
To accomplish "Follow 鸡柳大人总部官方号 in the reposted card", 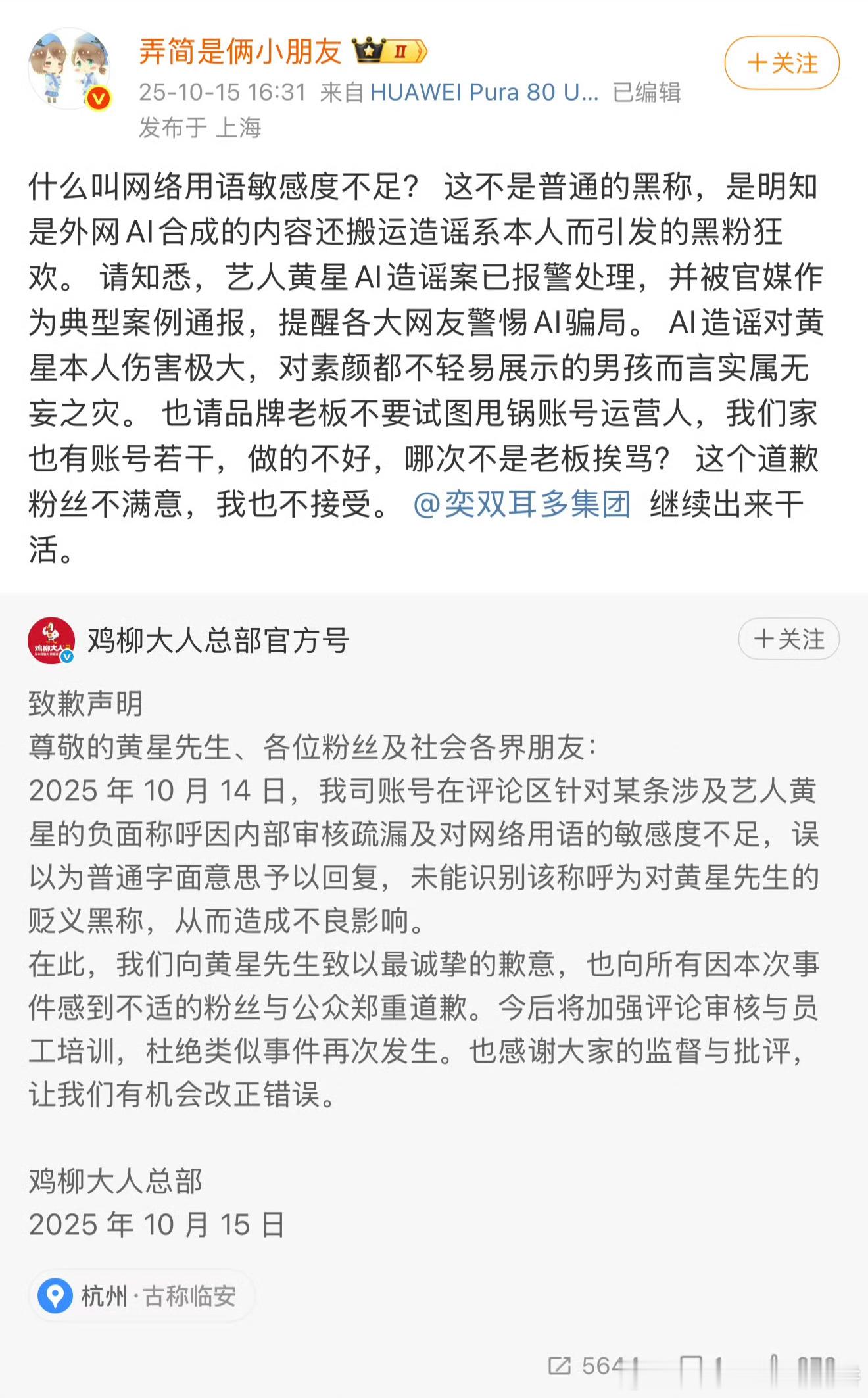I will [788, 639].
